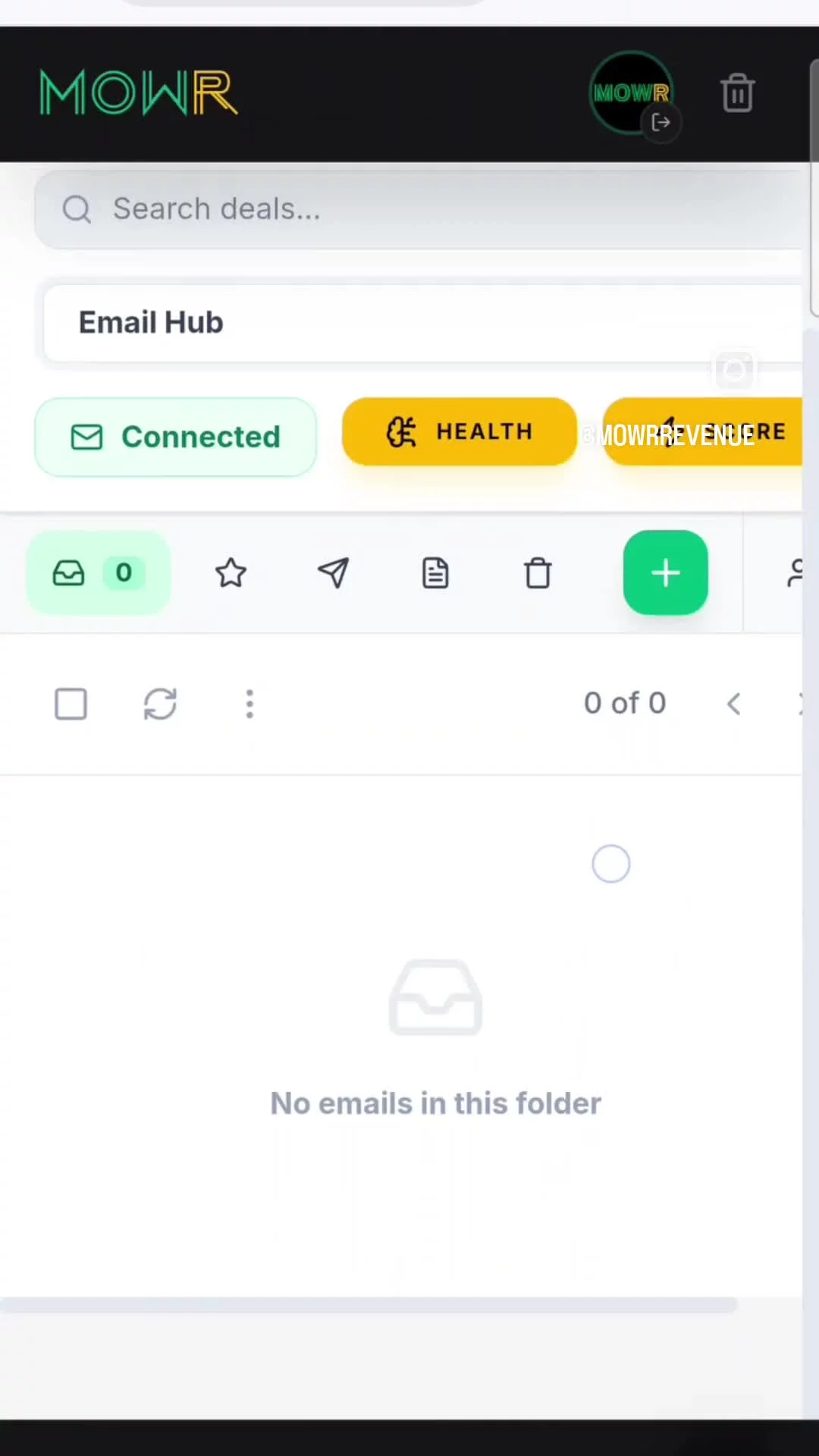
Task: Check the select-all emails checkbox
Action: pos(71,704)
